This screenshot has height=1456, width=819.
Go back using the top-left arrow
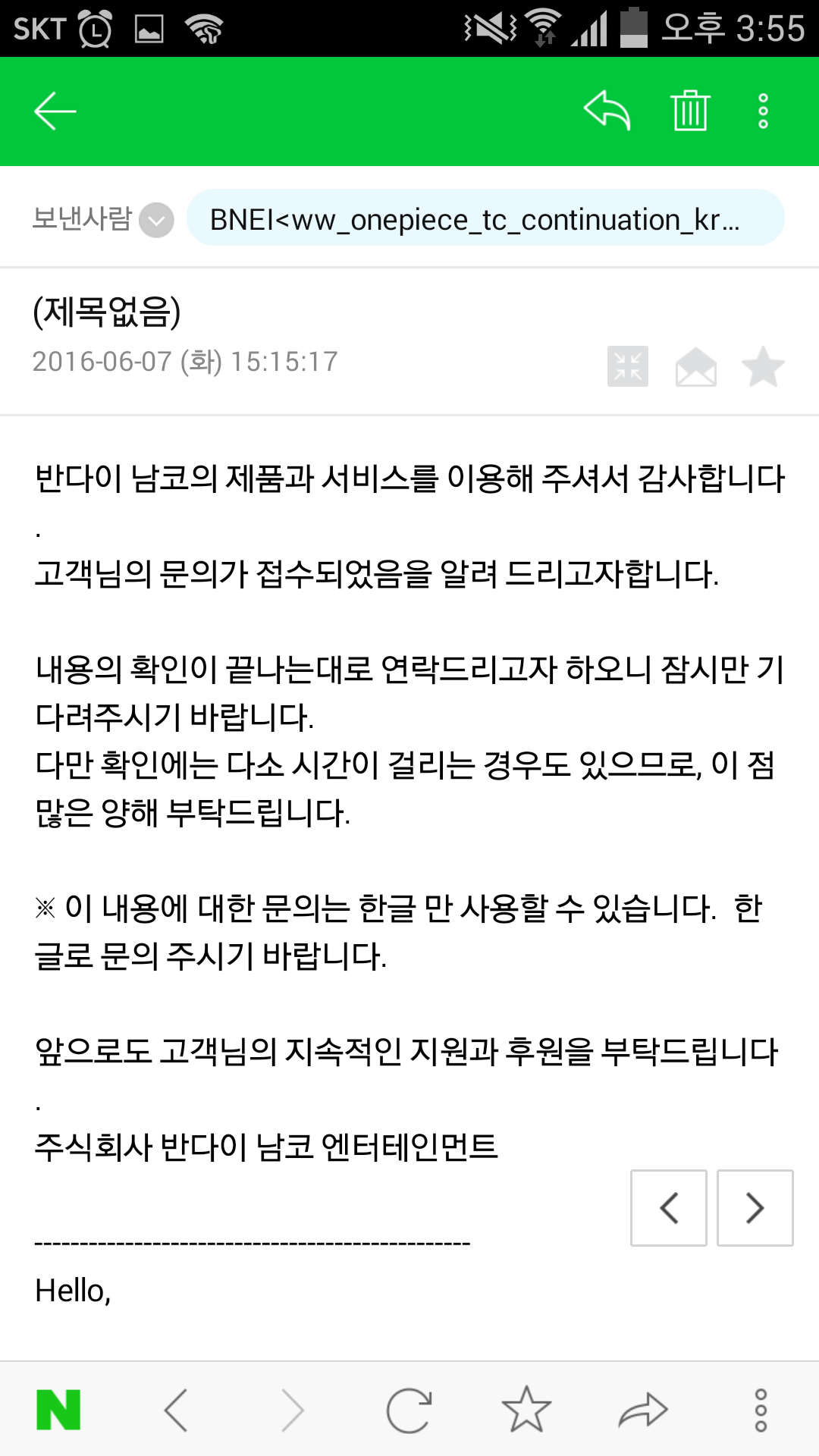click(x=55, y=111)
